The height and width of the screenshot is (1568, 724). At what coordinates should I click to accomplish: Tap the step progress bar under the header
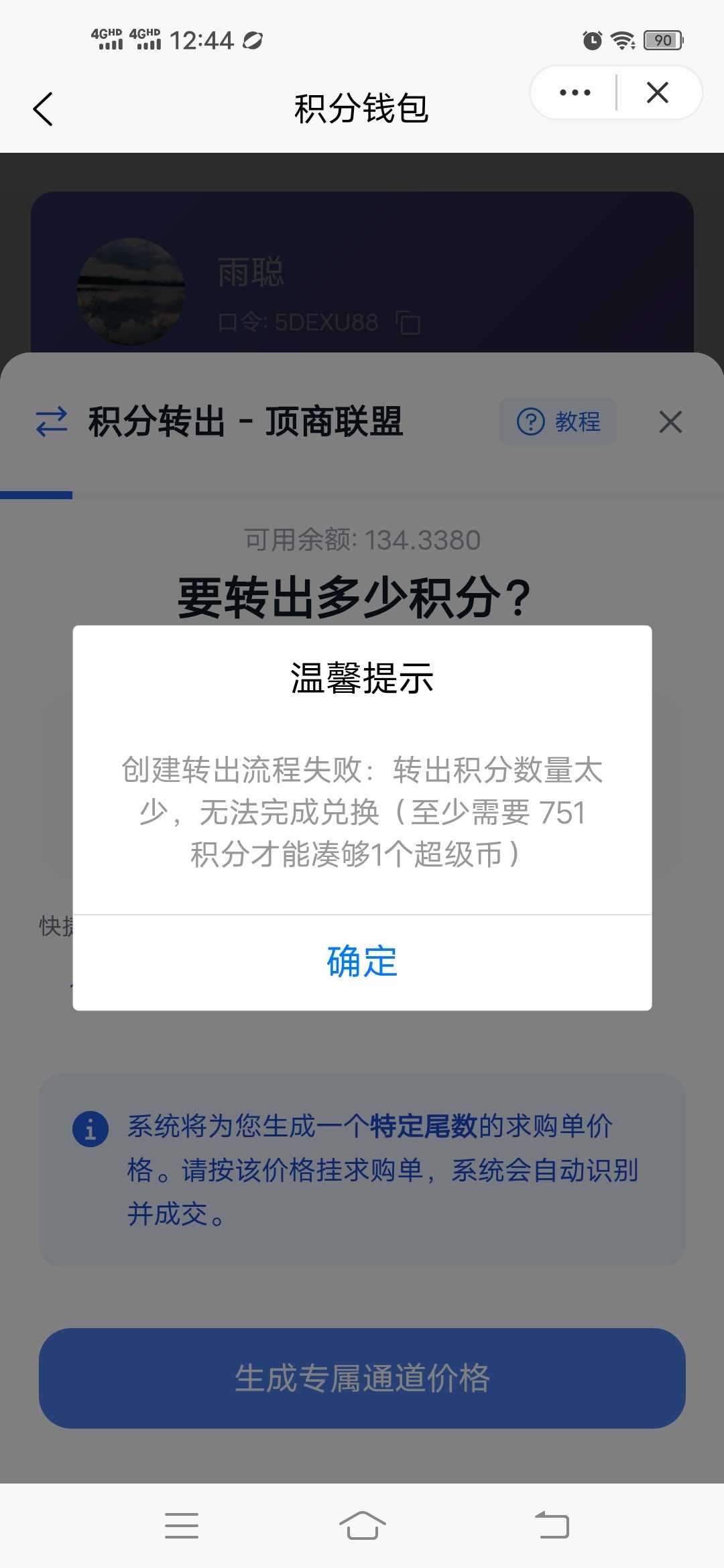(x=37, y=495)
